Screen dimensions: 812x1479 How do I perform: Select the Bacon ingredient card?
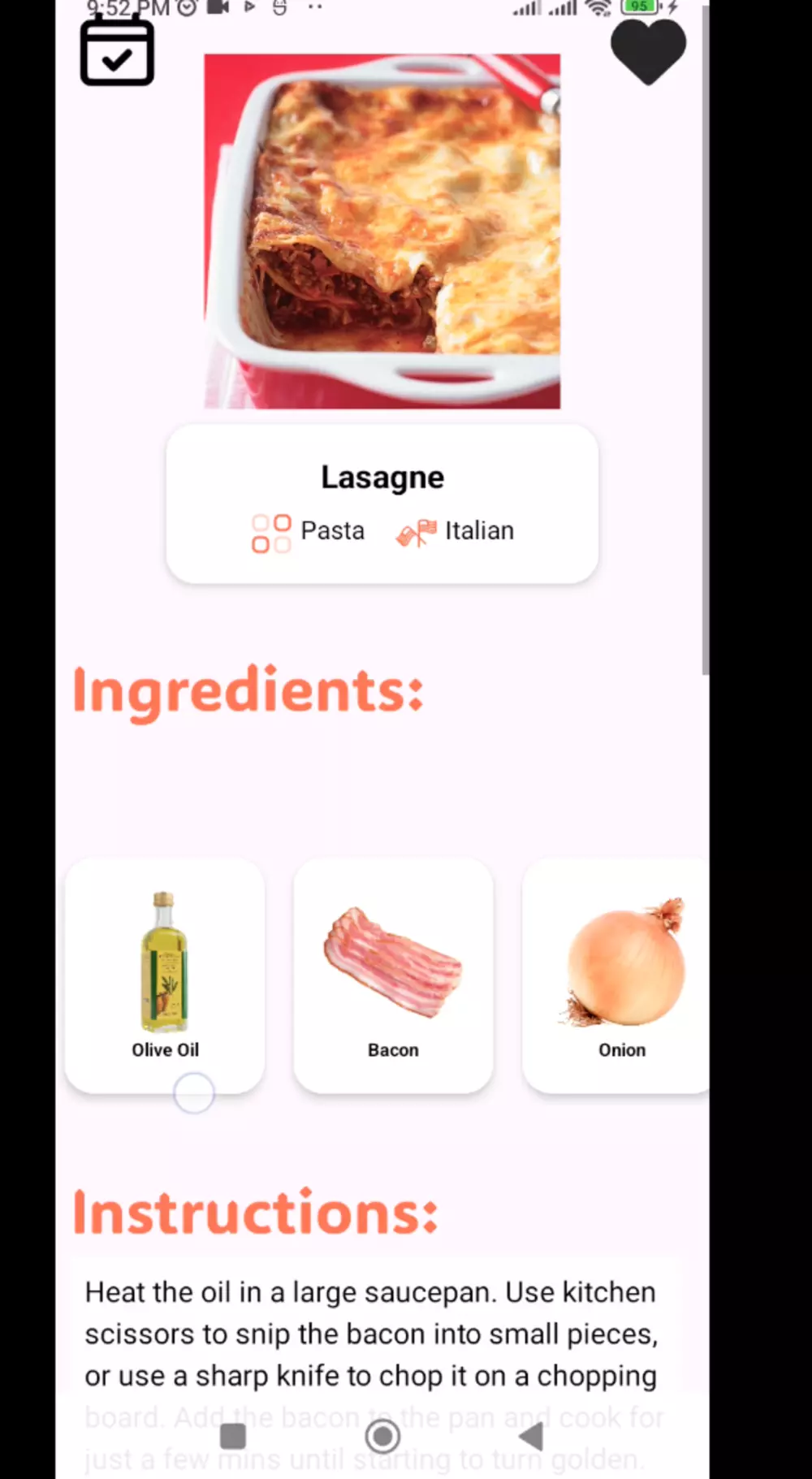(393, 975)
